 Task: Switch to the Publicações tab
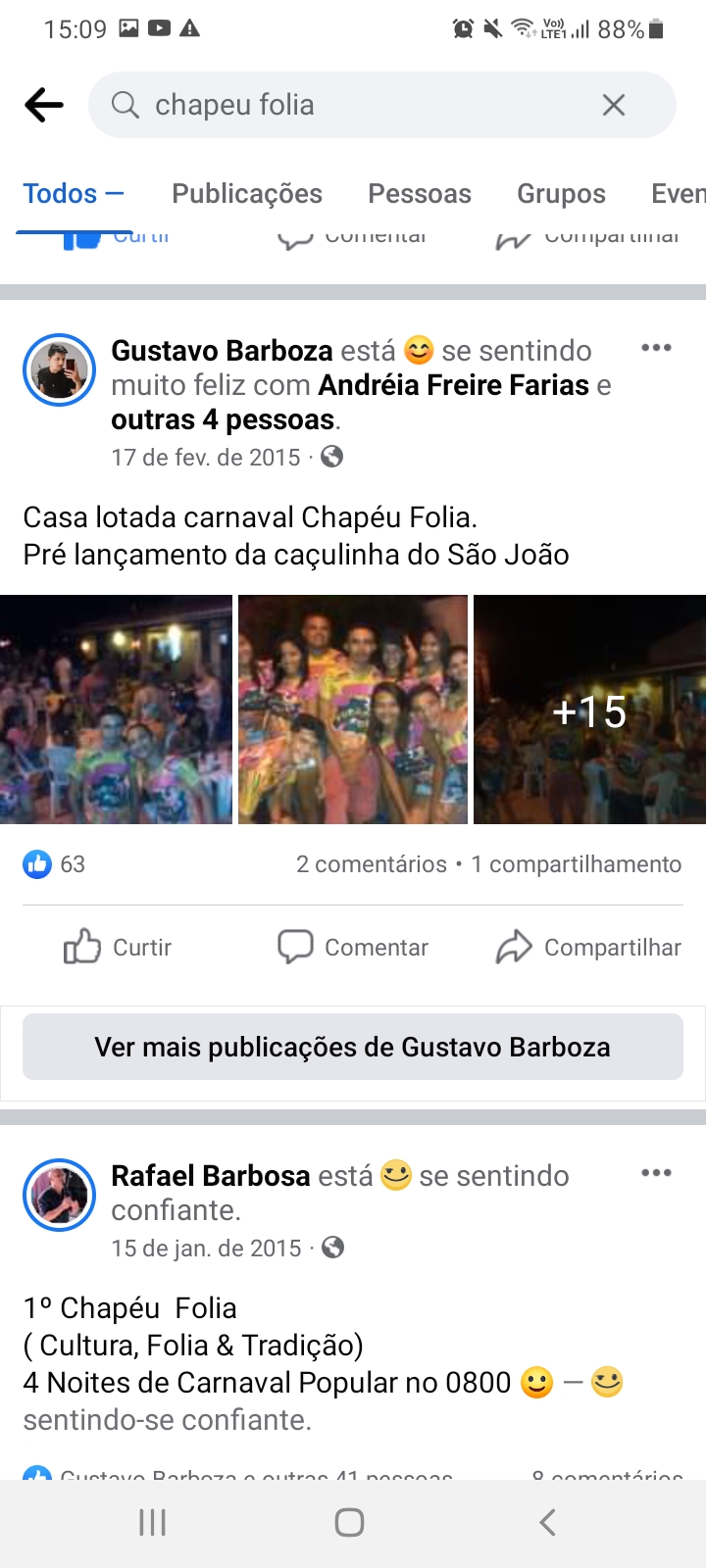[x=247, y=194]
